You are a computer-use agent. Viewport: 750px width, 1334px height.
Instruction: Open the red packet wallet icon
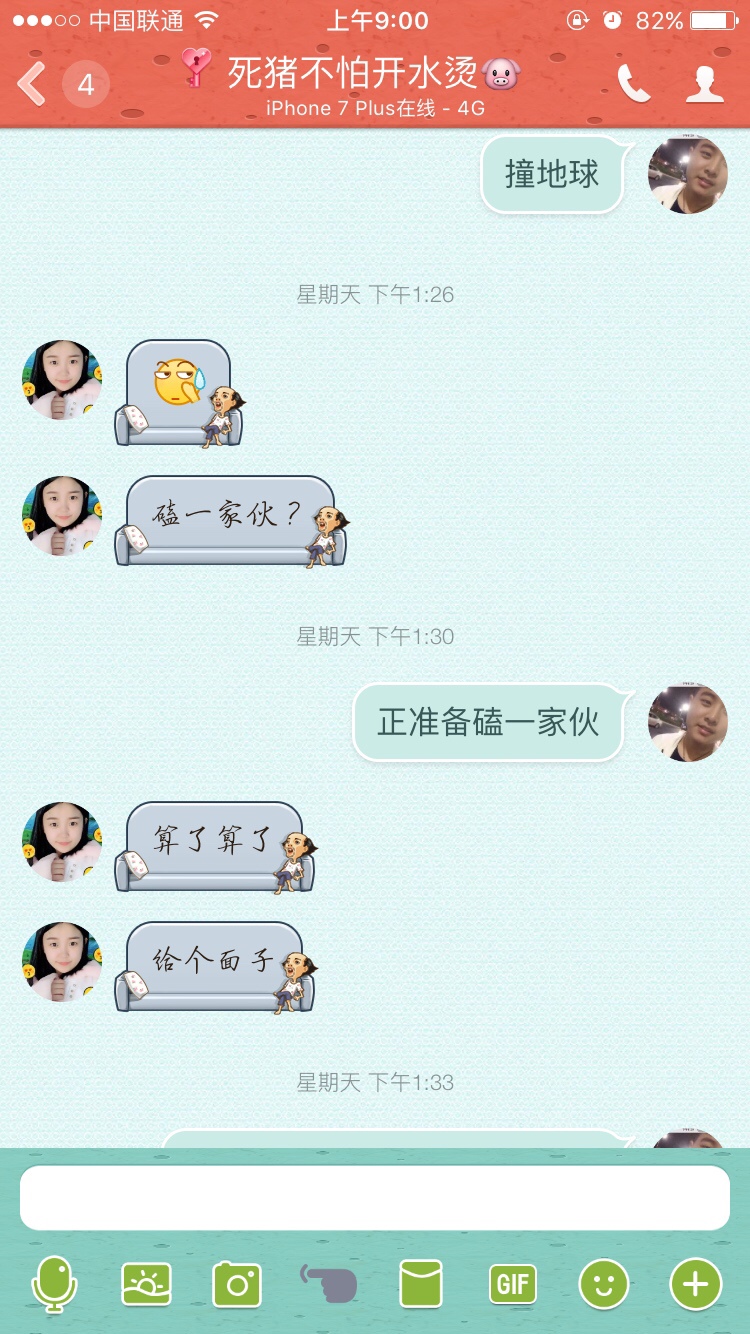point(420,1283)
